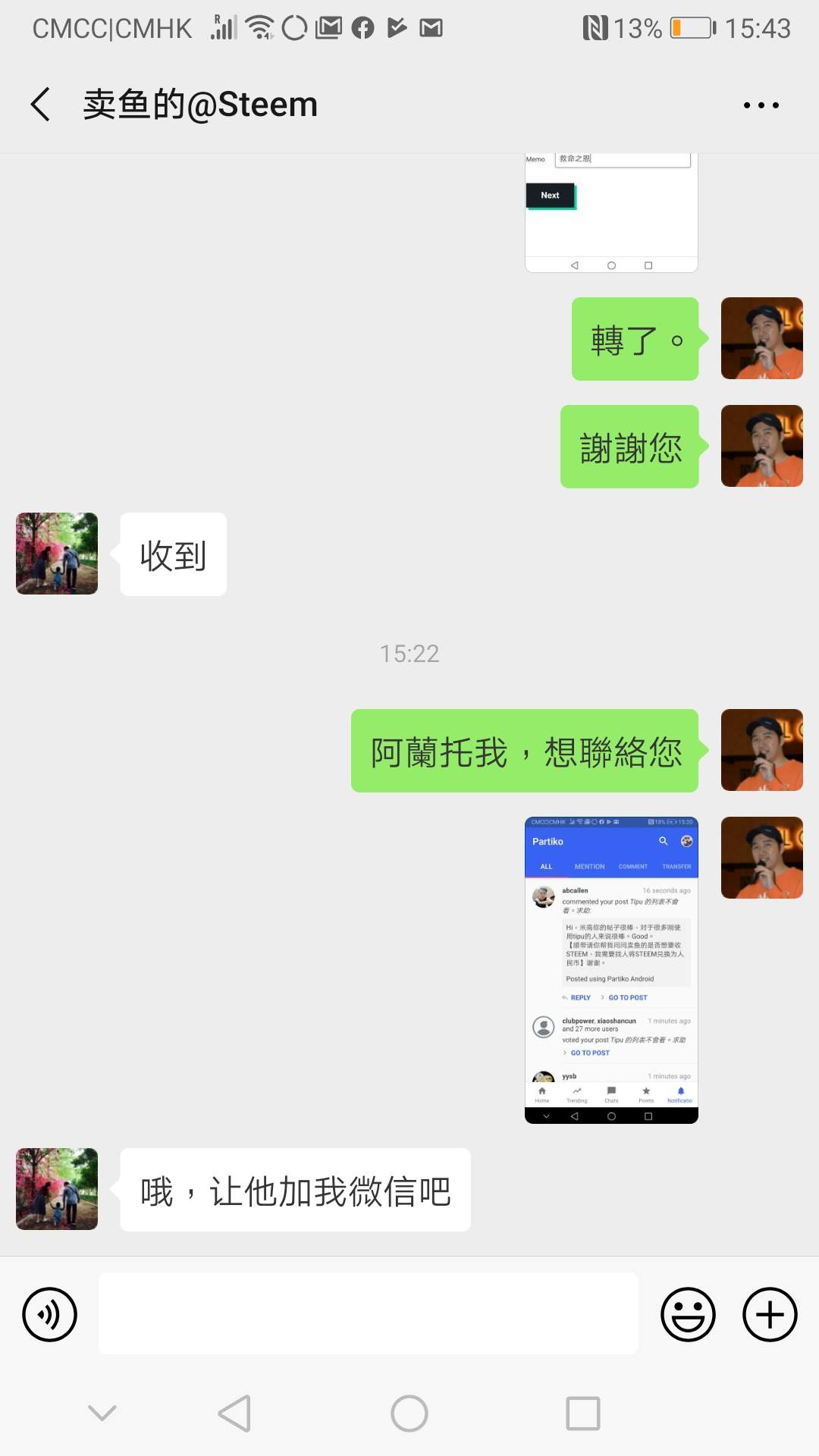Switch to voice message input
The height and width of the screenshot is (1456, 819).
[x=49, y=1314]
